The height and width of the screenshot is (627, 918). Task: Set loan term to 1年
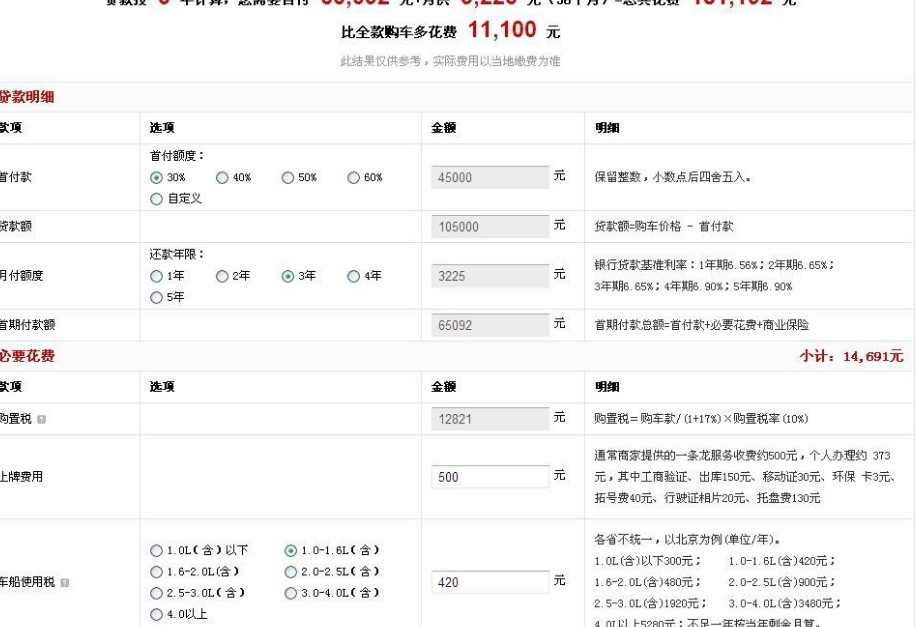(x=156, y=276)
